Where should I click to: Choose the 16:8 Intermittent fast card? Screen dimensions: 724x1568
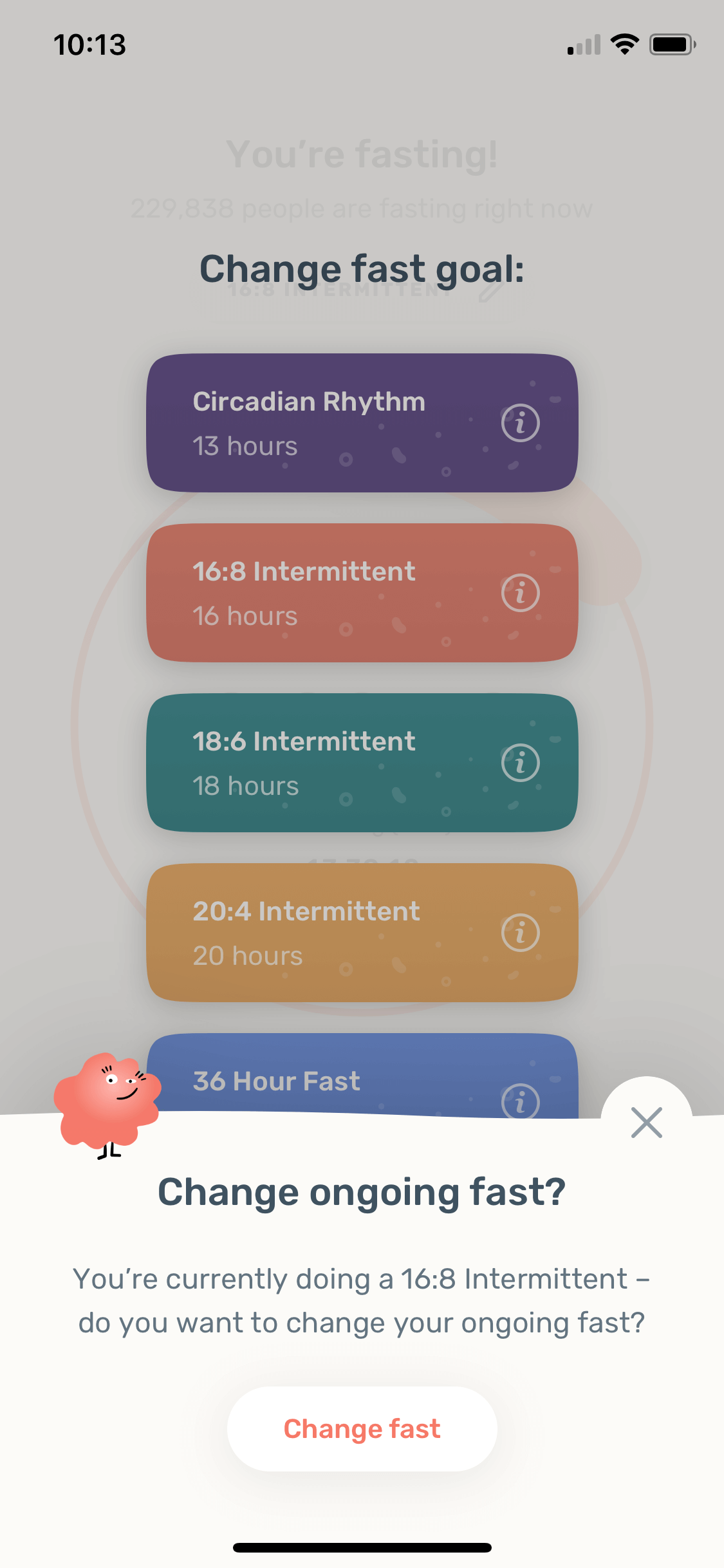362,593
